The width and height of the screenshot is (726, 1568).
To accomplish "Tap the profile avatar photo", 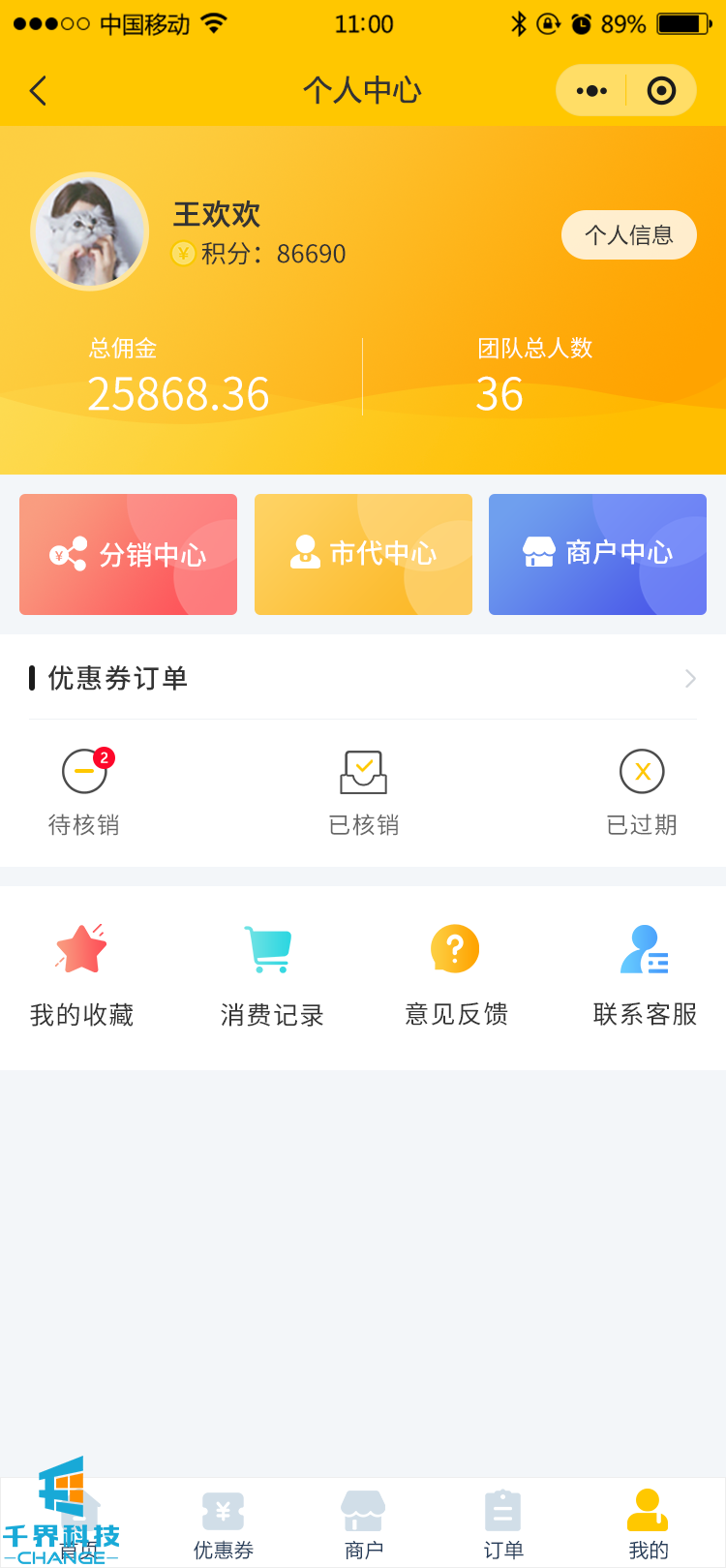I will point(89,231).
